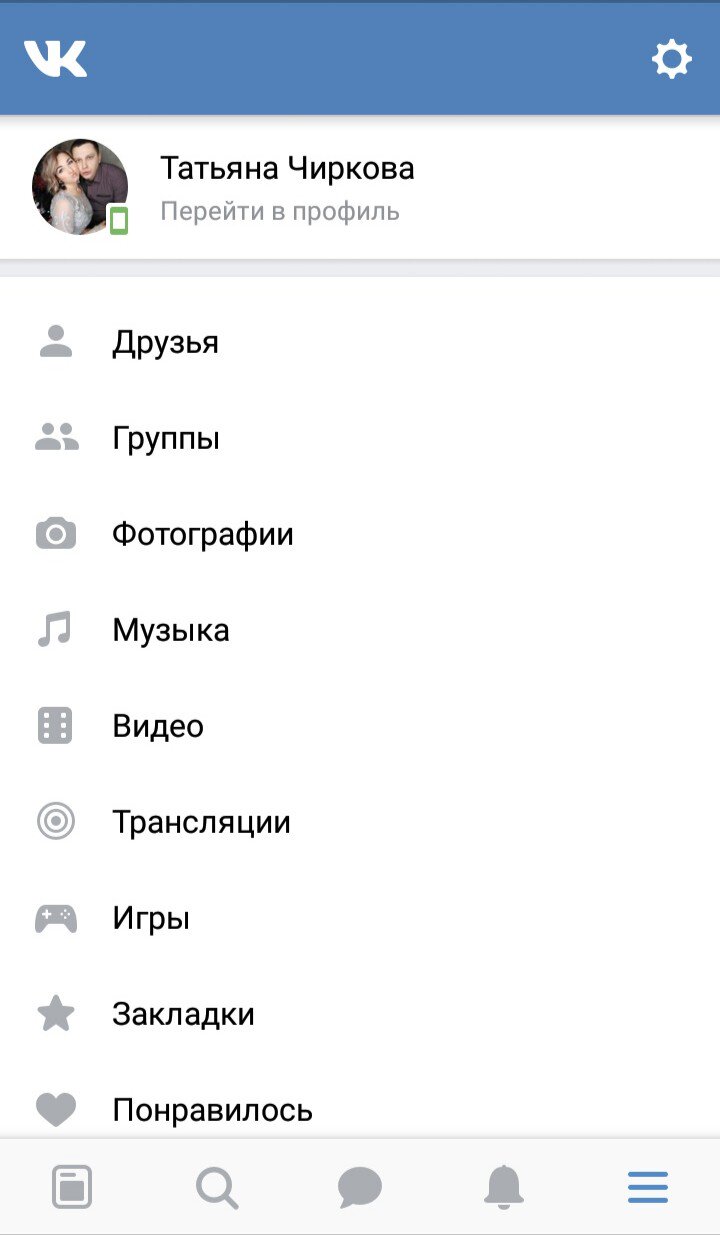
Task: Switch to the messages tab
Action: pos(360,1188)
